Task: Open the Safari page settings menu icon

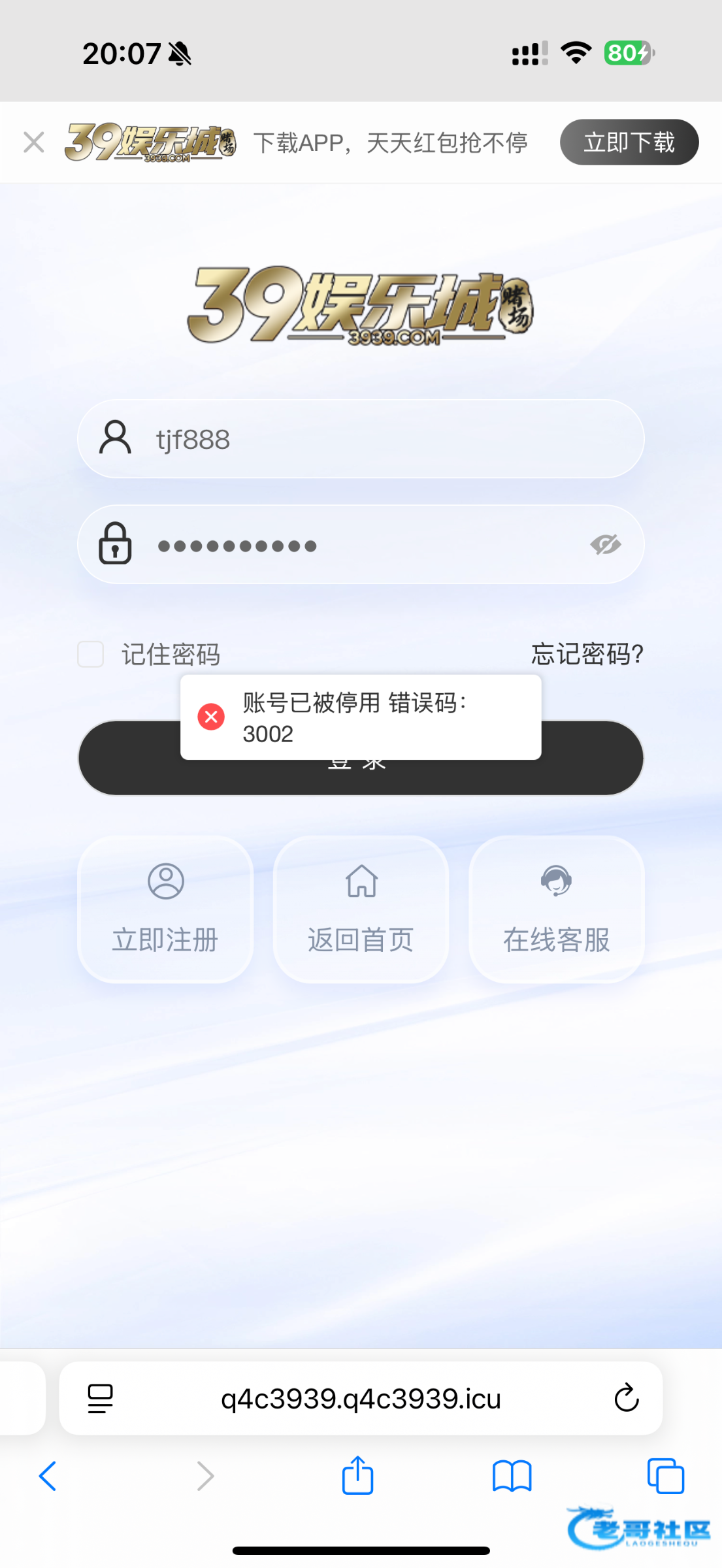Action: [x=100, y=1399]
